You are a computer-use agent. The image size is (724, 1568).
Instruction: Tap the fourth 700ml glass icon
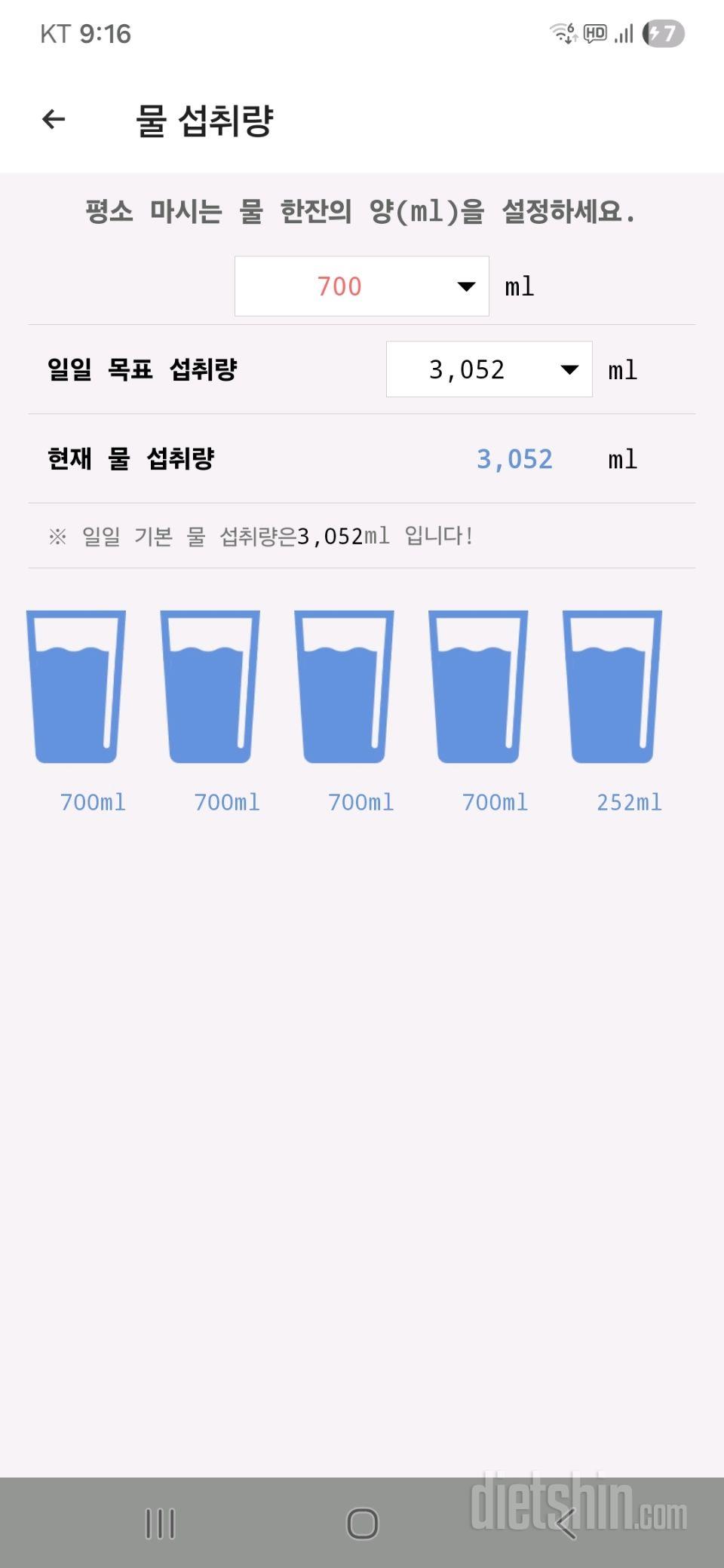(479, 686)
